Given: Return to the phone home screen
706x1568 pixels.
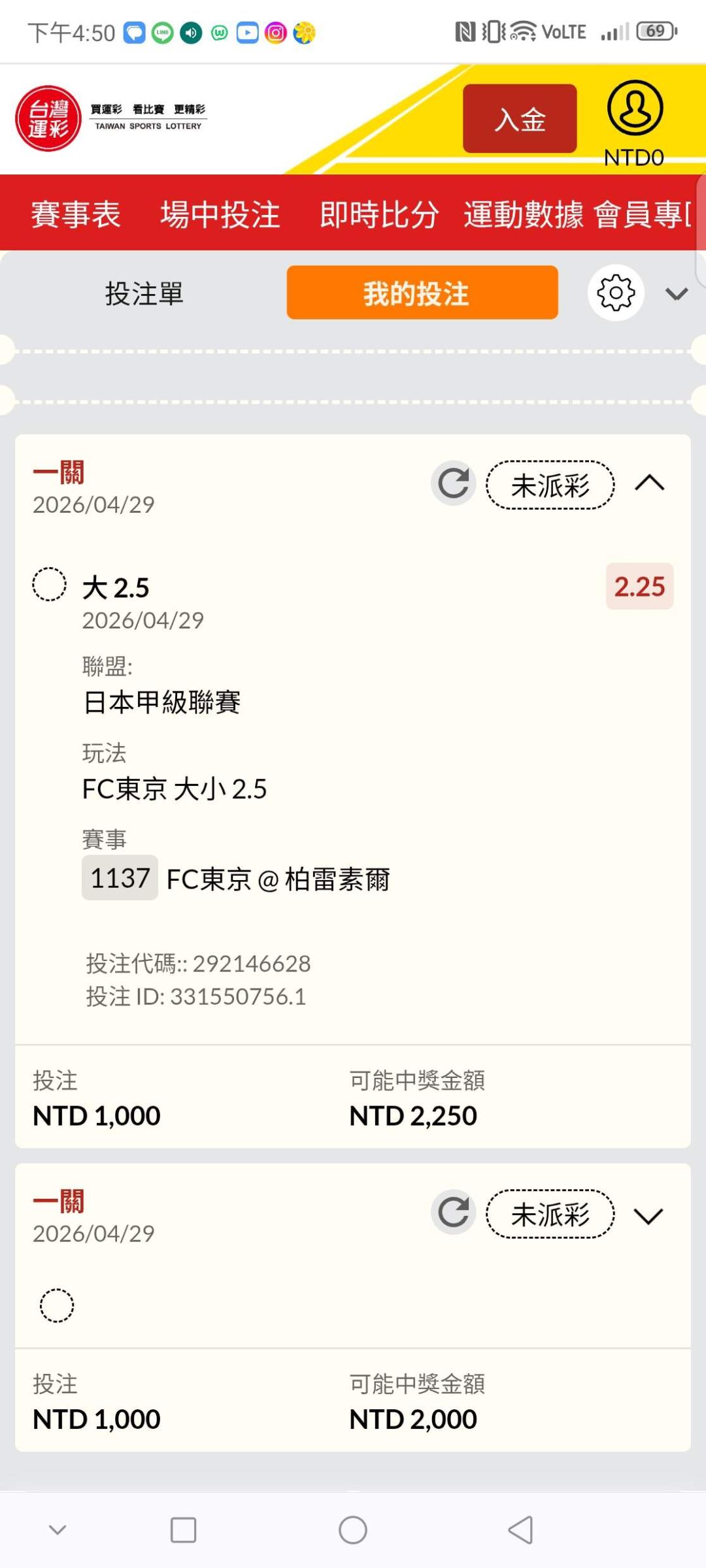Looking at the screenshot, I should (x=353, y=1529).
